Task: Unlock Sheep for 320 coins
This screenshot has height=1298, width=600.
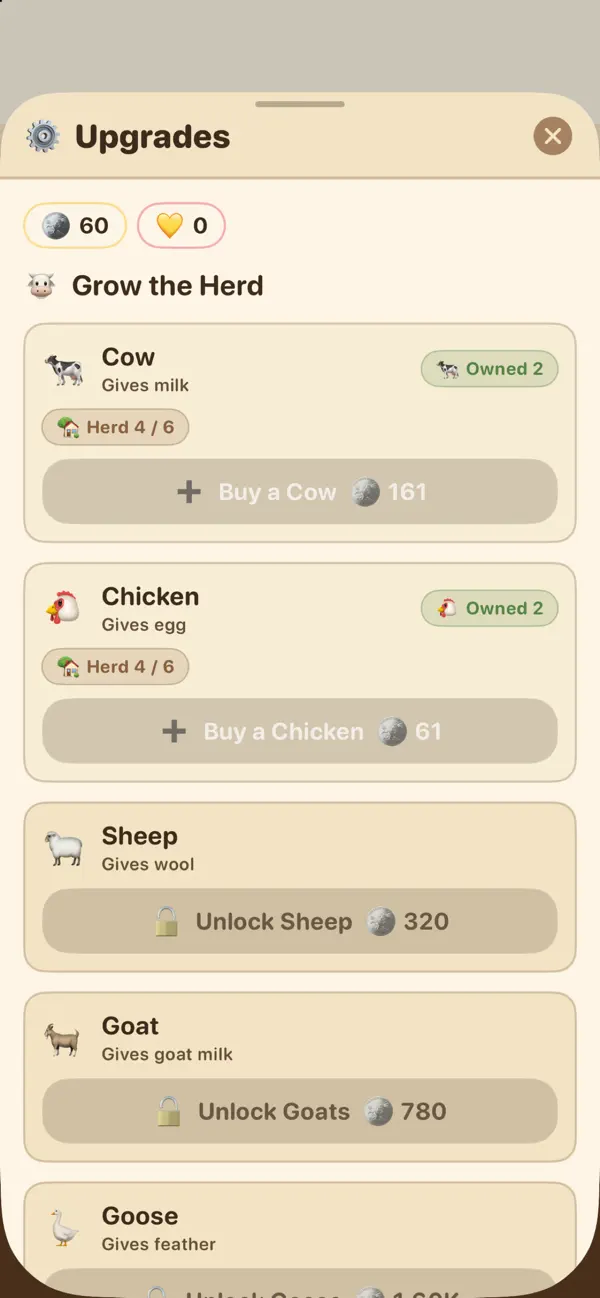Action: point(300,921)
